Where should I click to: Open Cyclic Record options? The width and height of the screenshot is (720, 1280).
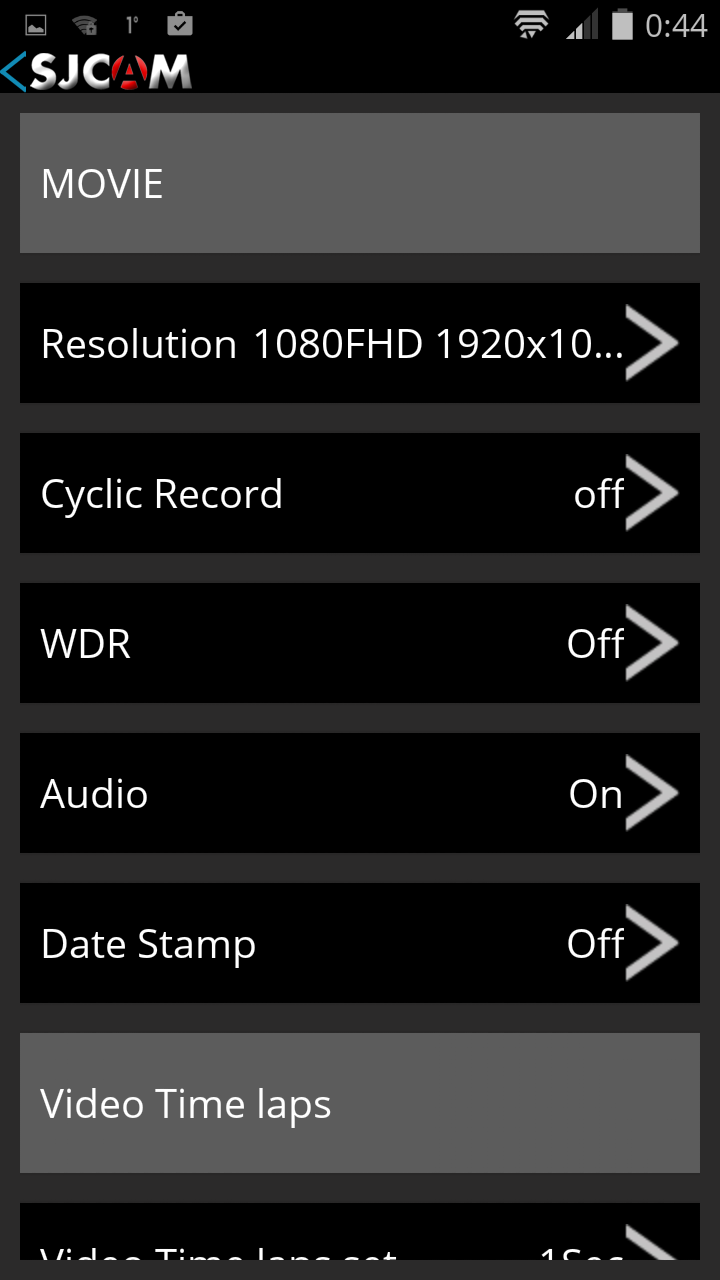pyautogui.click(x=360, y=493)
